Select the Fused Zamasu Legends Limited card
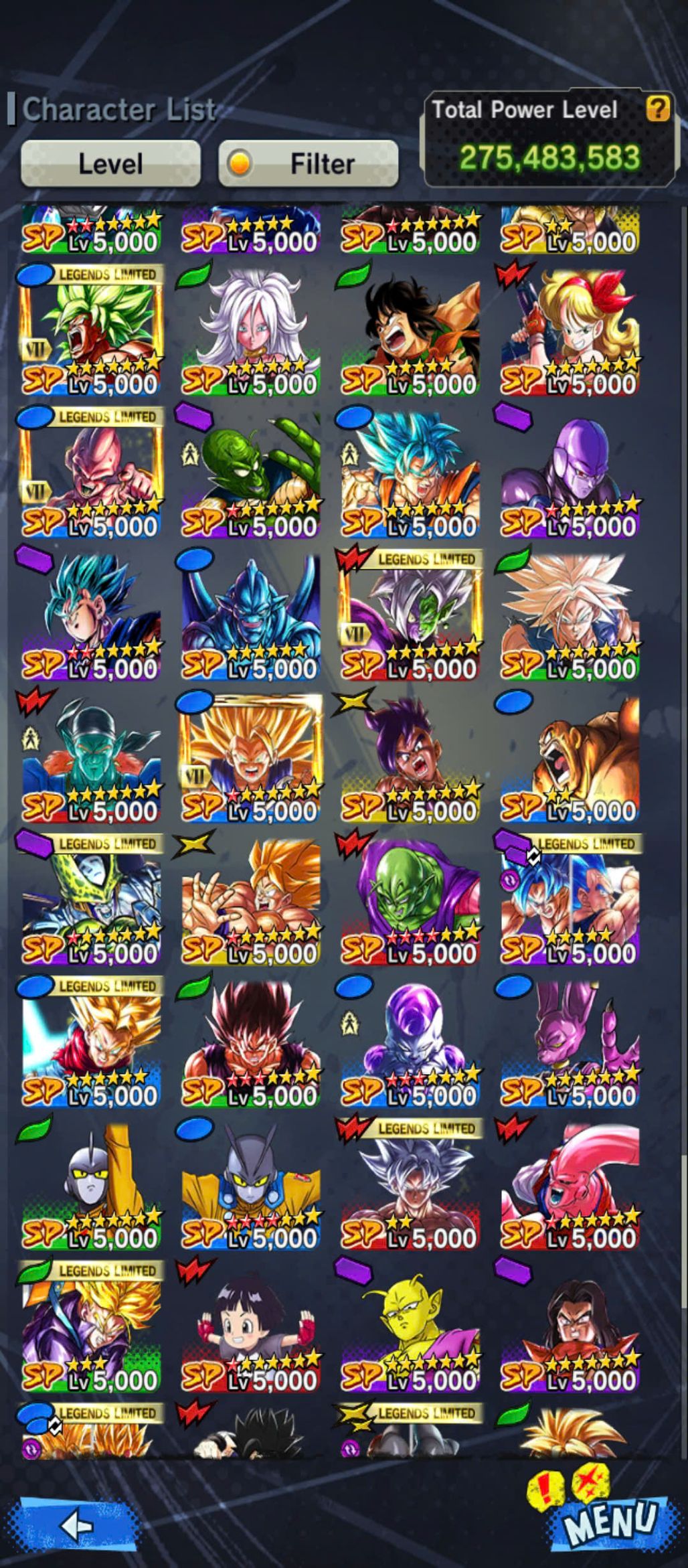The image size is (688, 1568). tap(410, 615)
